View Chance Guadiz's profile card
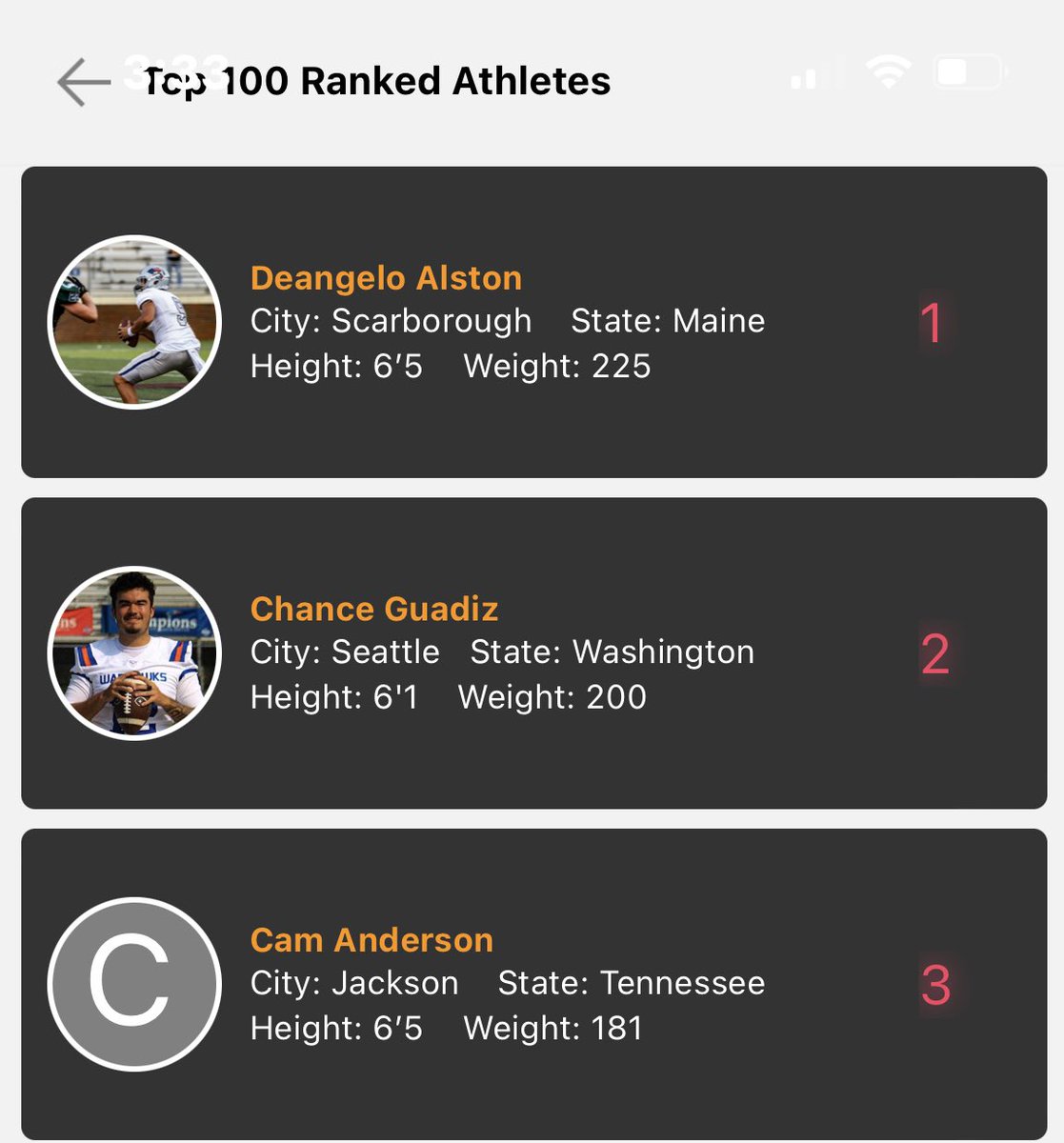The height and width of the screenshot is (1143, 1064). (533, 653)
